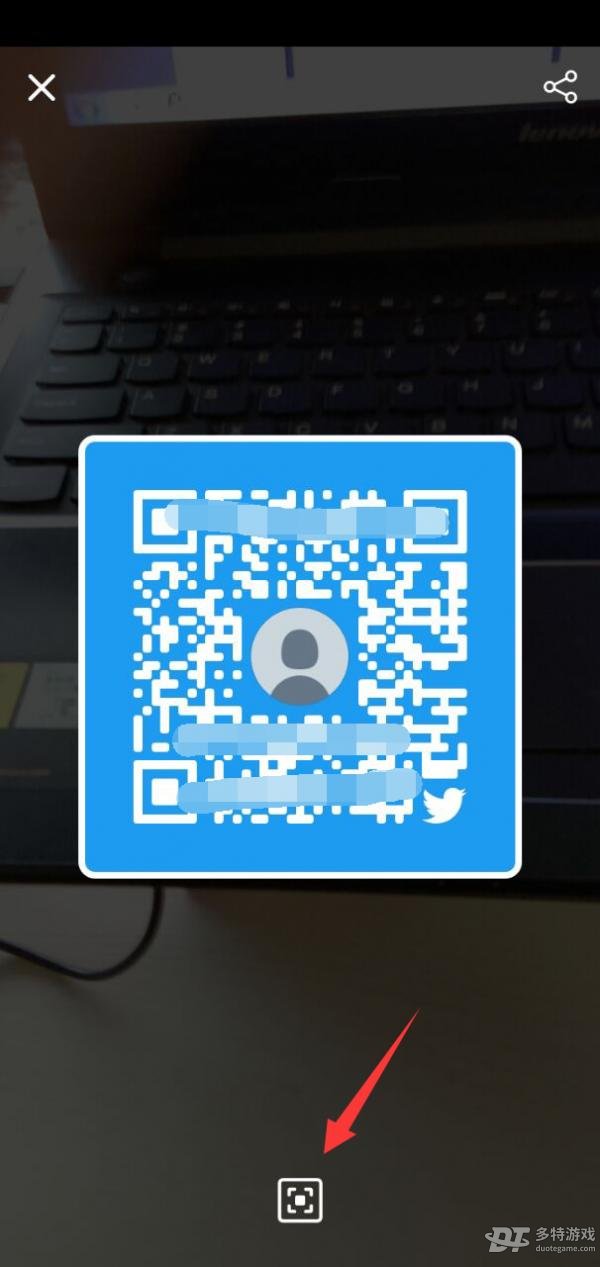Share the Twitter QR code

[x=560, y=87]
